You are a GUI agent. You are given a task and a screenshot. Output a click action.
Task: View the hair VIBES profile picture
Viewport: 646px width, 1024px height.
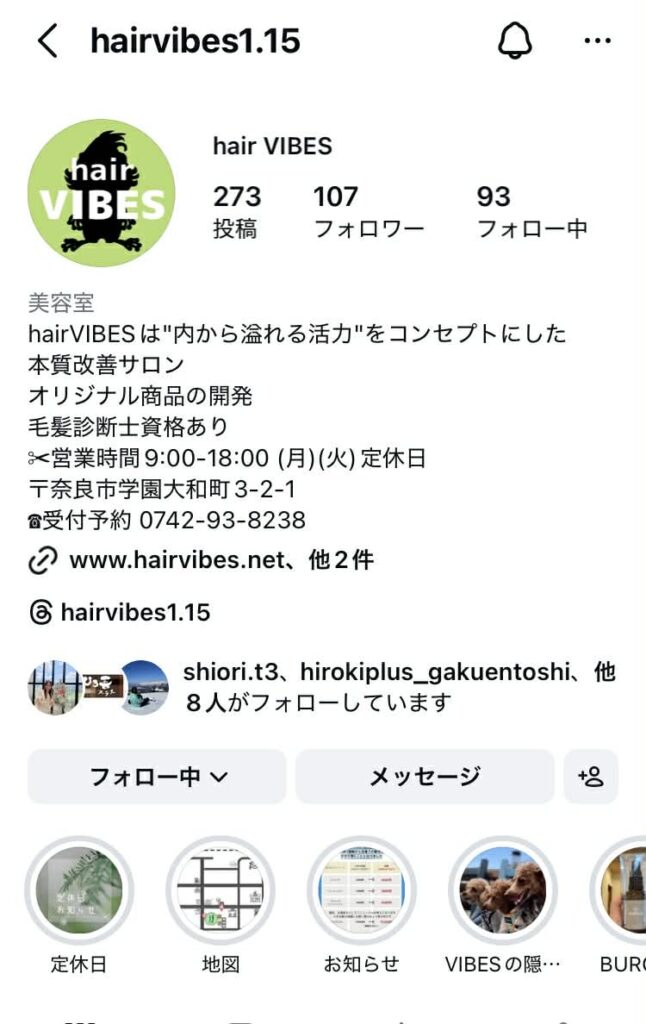point(101,193)
